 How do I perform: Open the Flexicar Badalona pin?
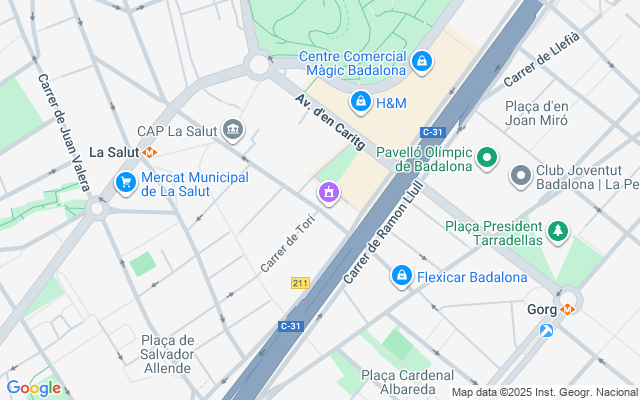tap(402, 276)
